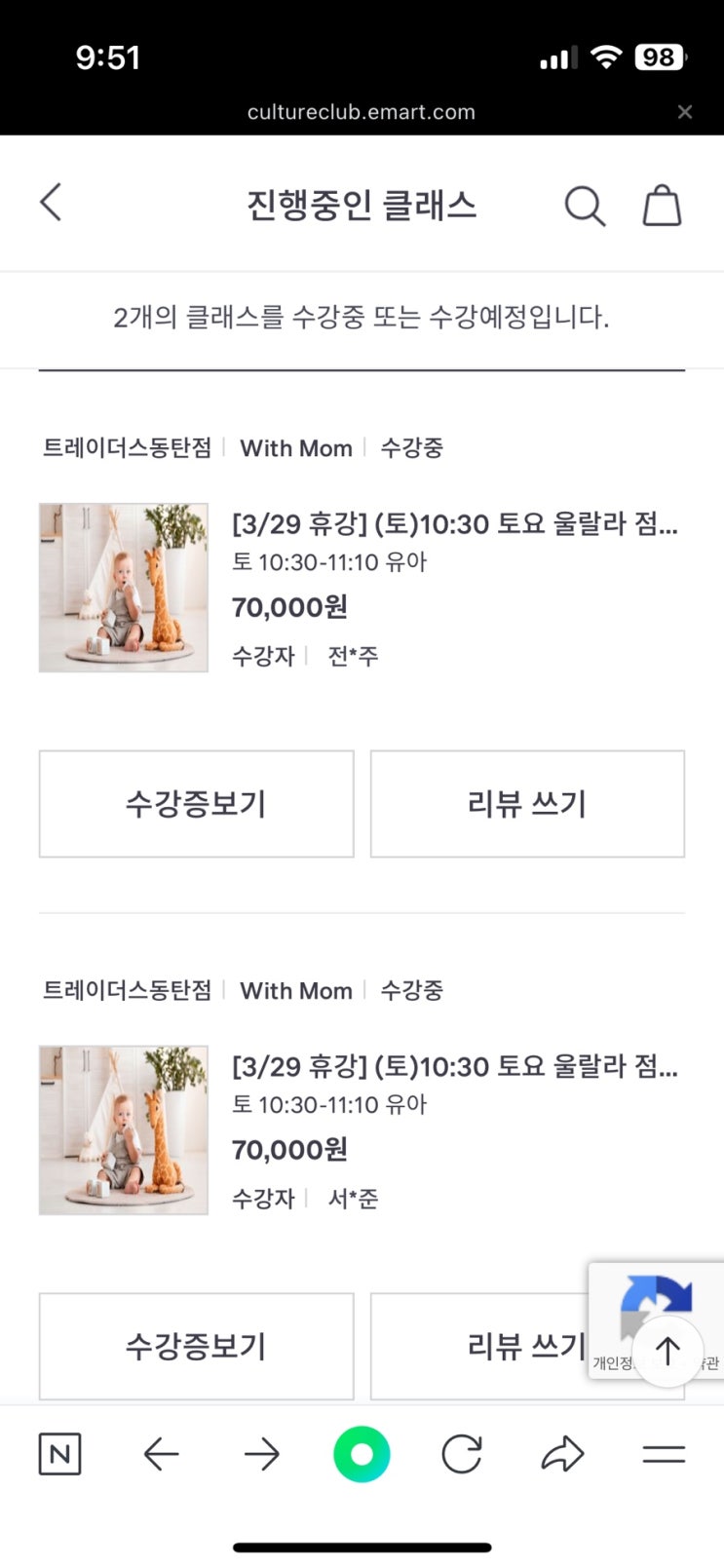The width and height of the screenshot is (724, 1568).
Task: Open class thumbnail for attendee 전*주
Action: point(124,588)
